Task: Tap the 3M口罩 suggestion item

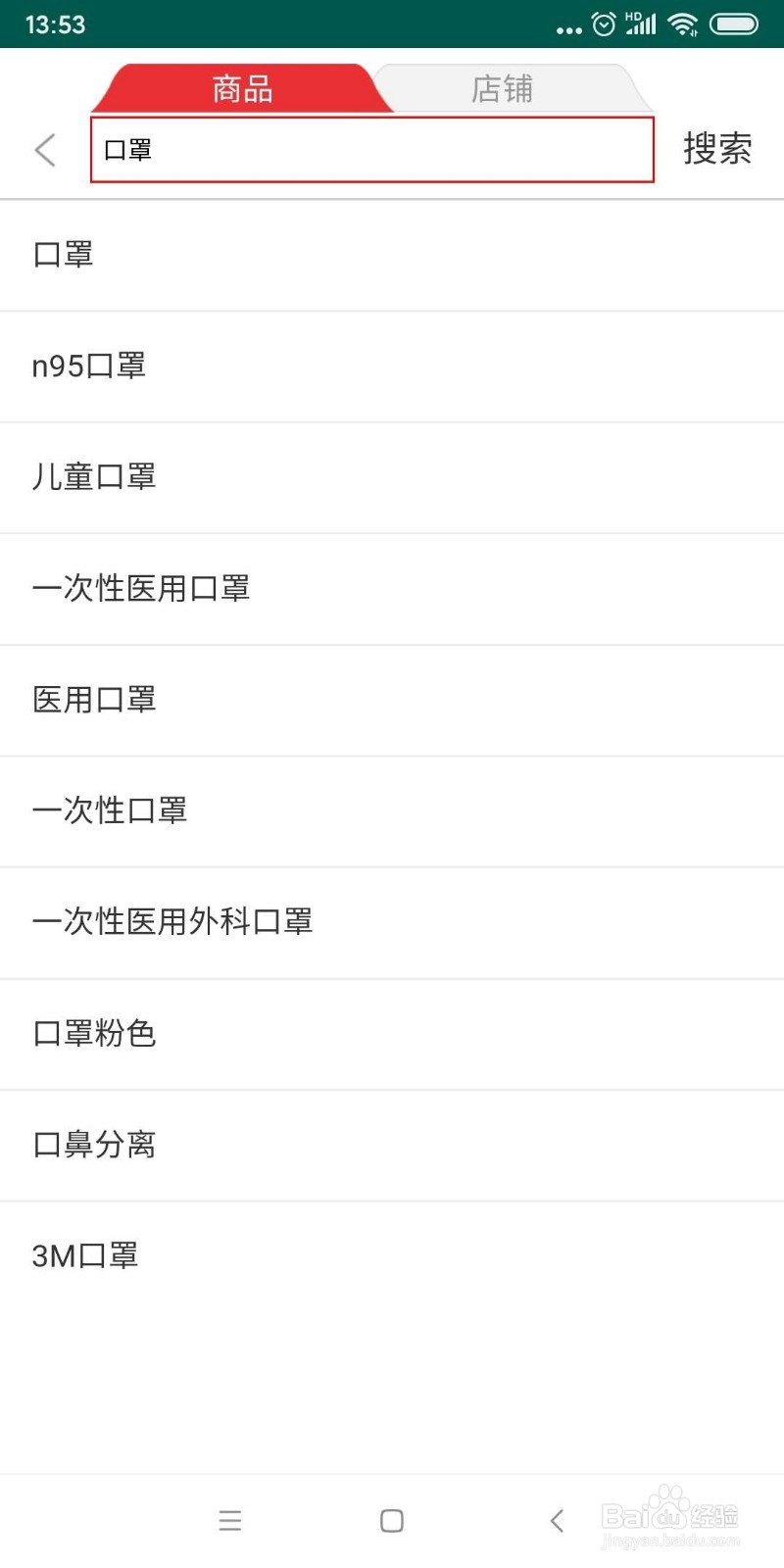Action: pos(85,1255)
